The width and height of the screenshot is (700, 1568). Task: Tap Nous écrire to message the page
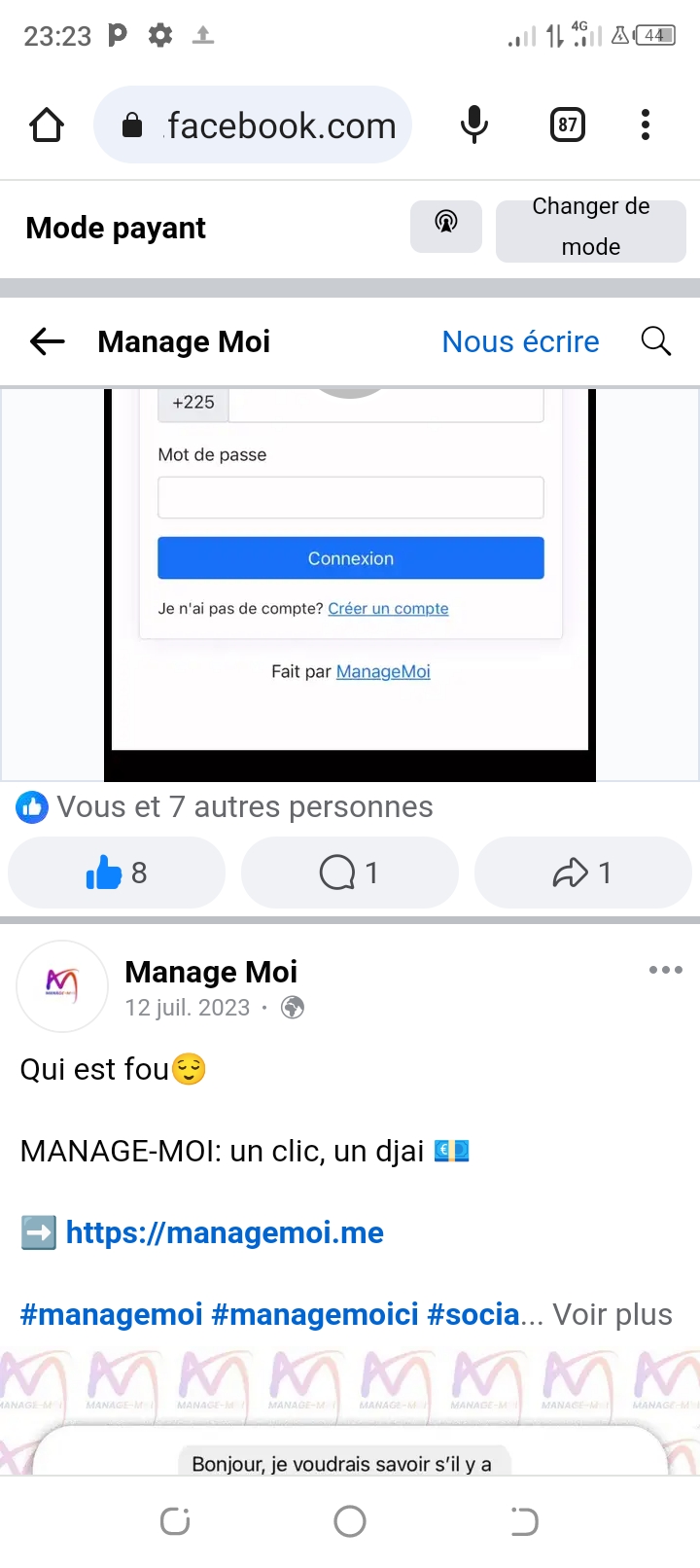[520, 341]
